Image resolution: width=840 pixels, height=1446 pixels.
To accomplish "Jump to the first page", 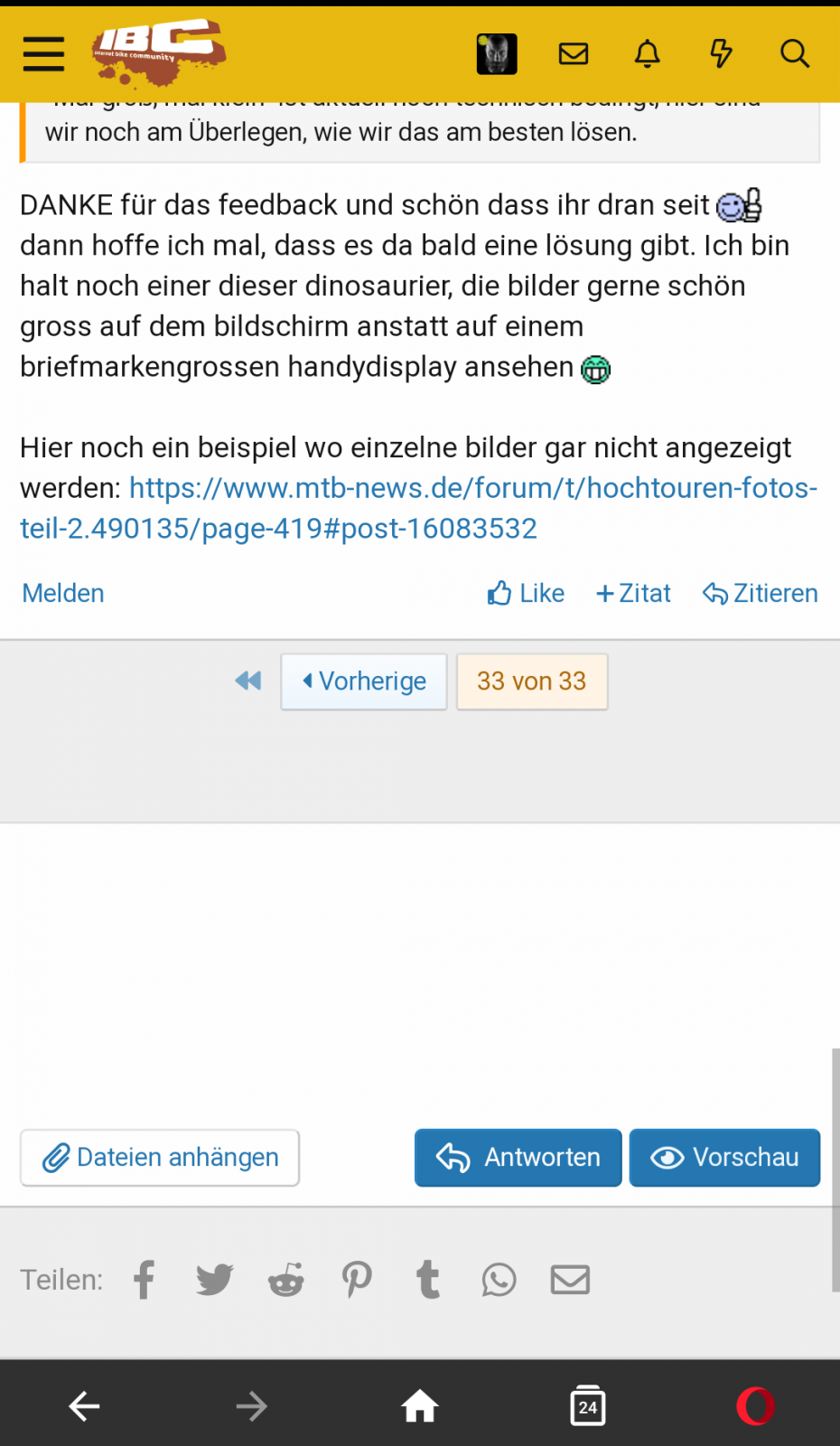I will tap(248, 681).
